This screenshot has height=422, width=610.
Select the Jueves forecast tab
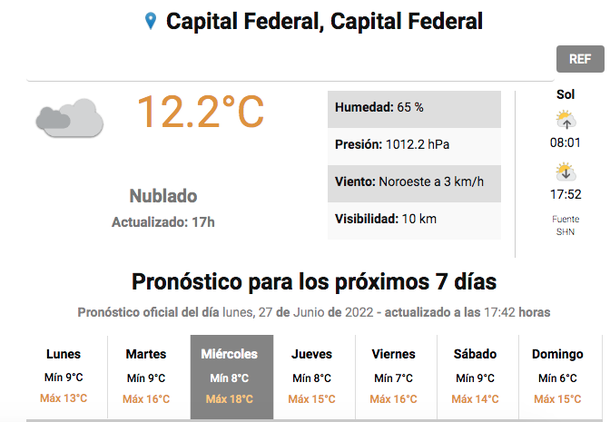click(x=312, y=377)
